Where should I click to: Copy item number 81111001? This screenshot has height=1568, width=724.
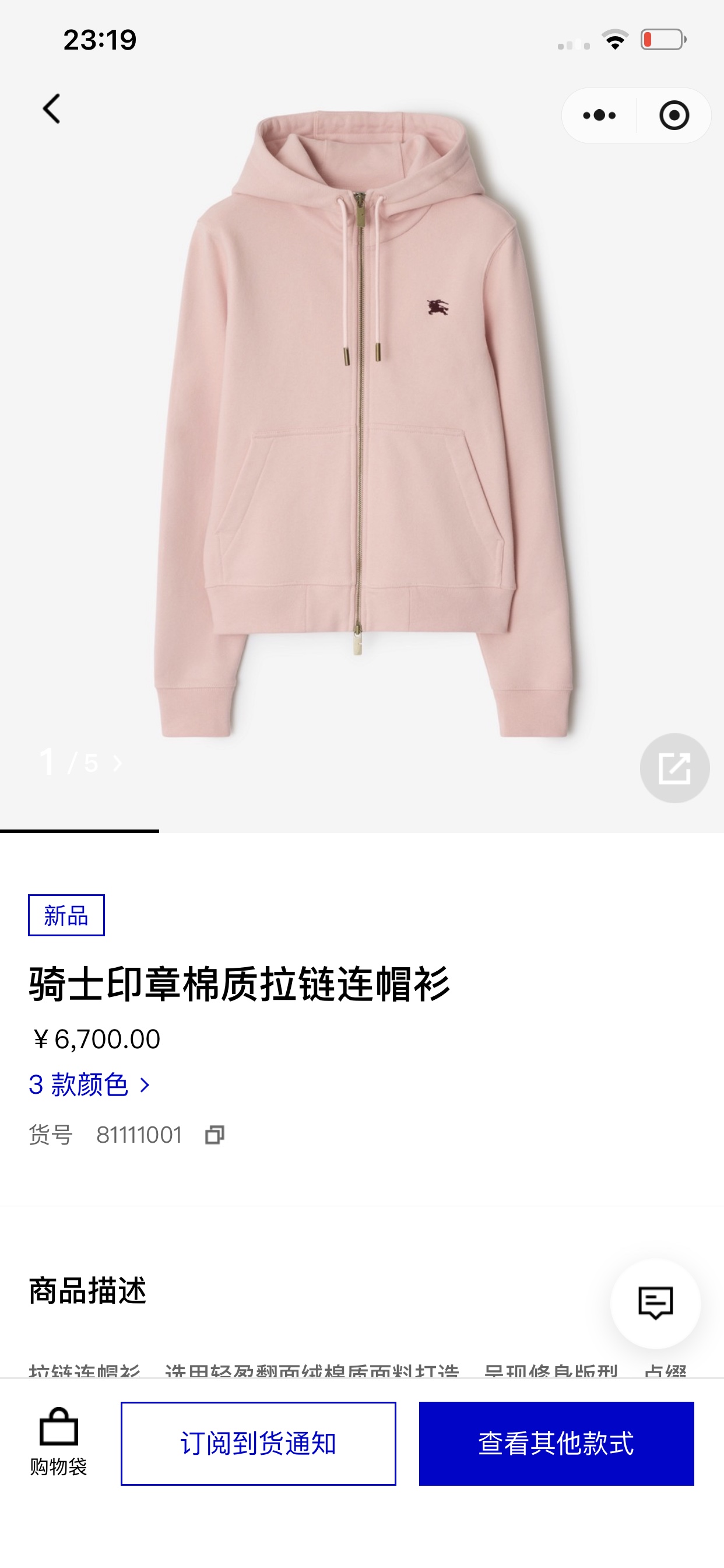[x=215, y=1135]
